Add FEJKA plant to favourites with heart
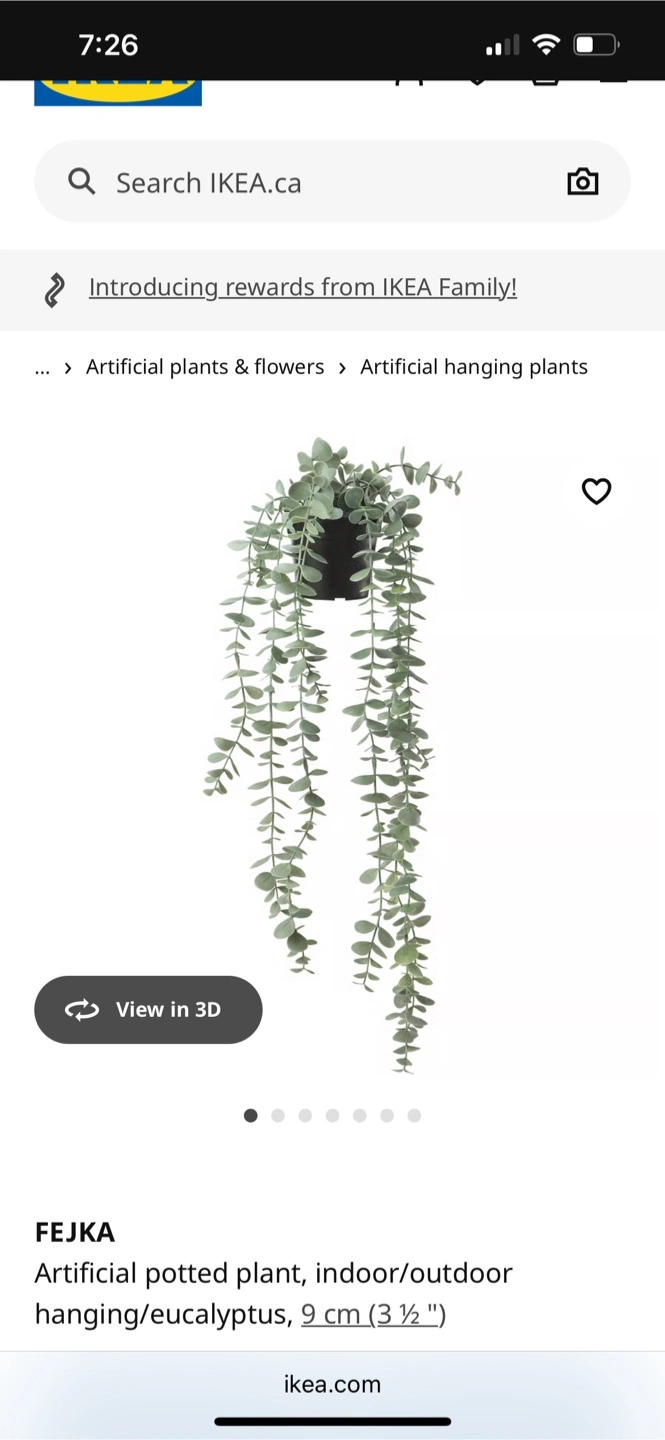Screen dimensions: 665x1440 596,491
